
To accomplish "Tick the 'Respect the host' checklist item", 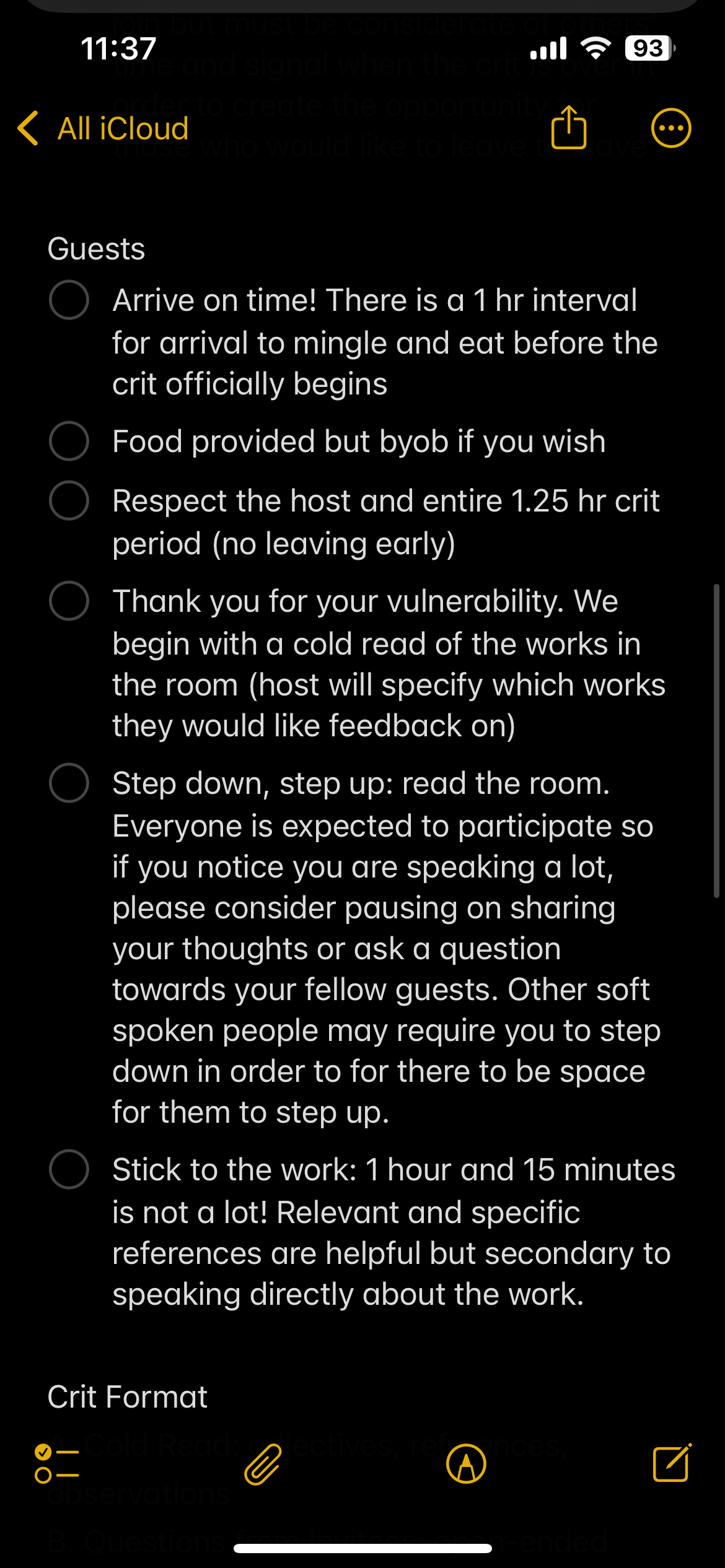I will [69, 500].
